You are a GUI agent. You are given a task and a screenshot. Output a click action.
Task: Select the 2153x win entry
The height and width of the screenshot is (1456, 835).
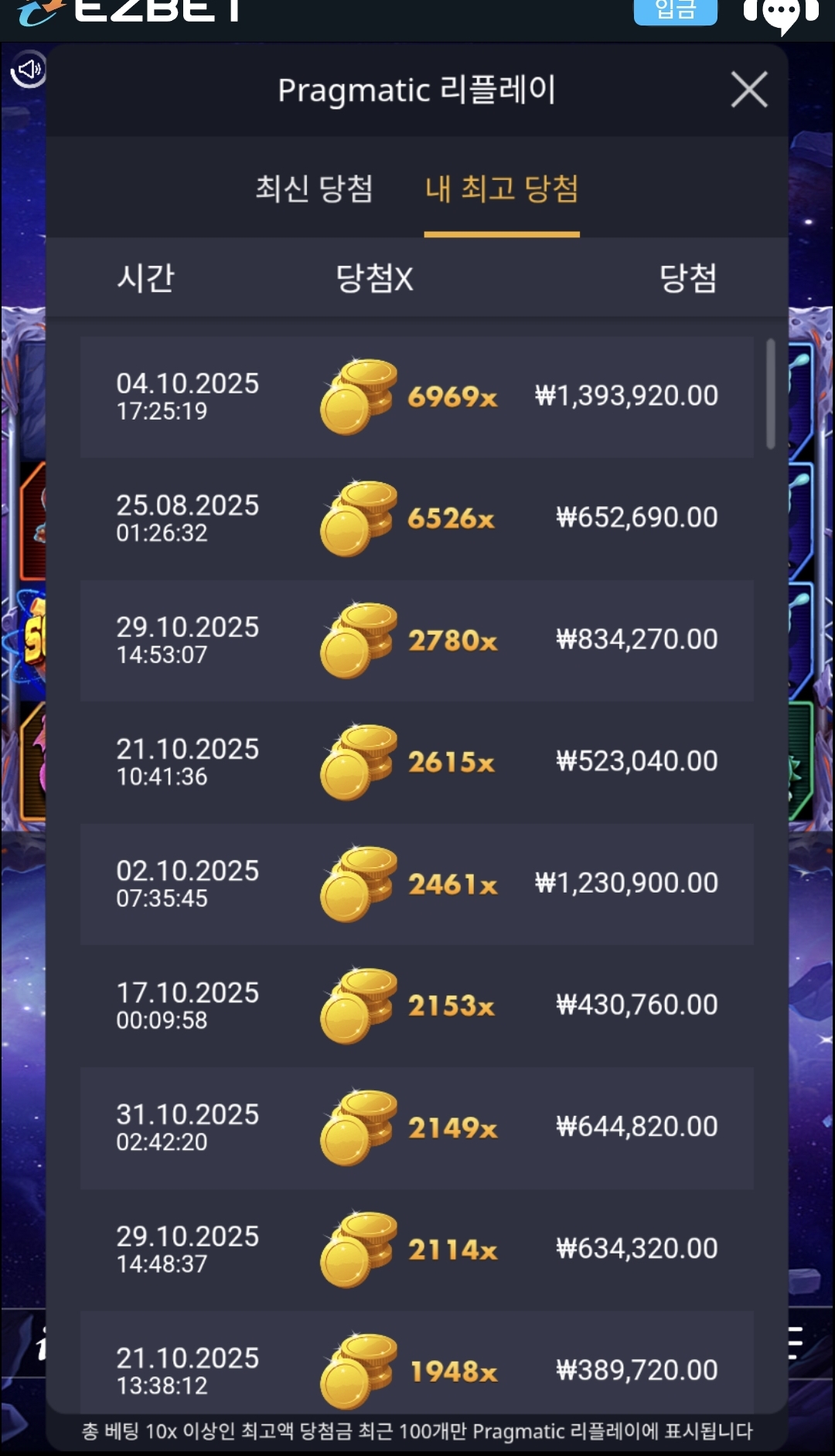(417, 1006)
